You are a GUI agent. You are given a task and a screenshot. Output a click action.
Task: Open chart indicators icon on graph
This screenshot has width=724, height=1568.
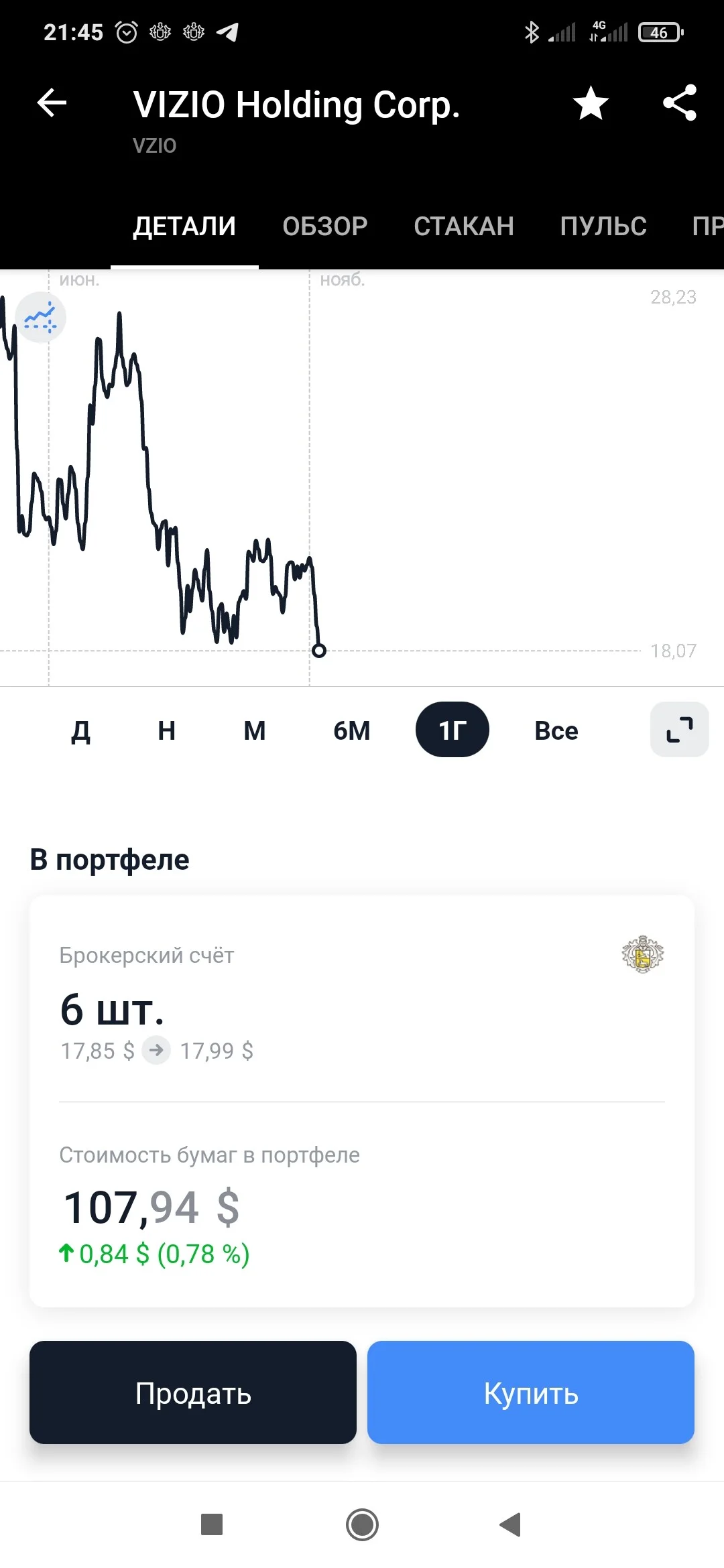pos(41,318)
